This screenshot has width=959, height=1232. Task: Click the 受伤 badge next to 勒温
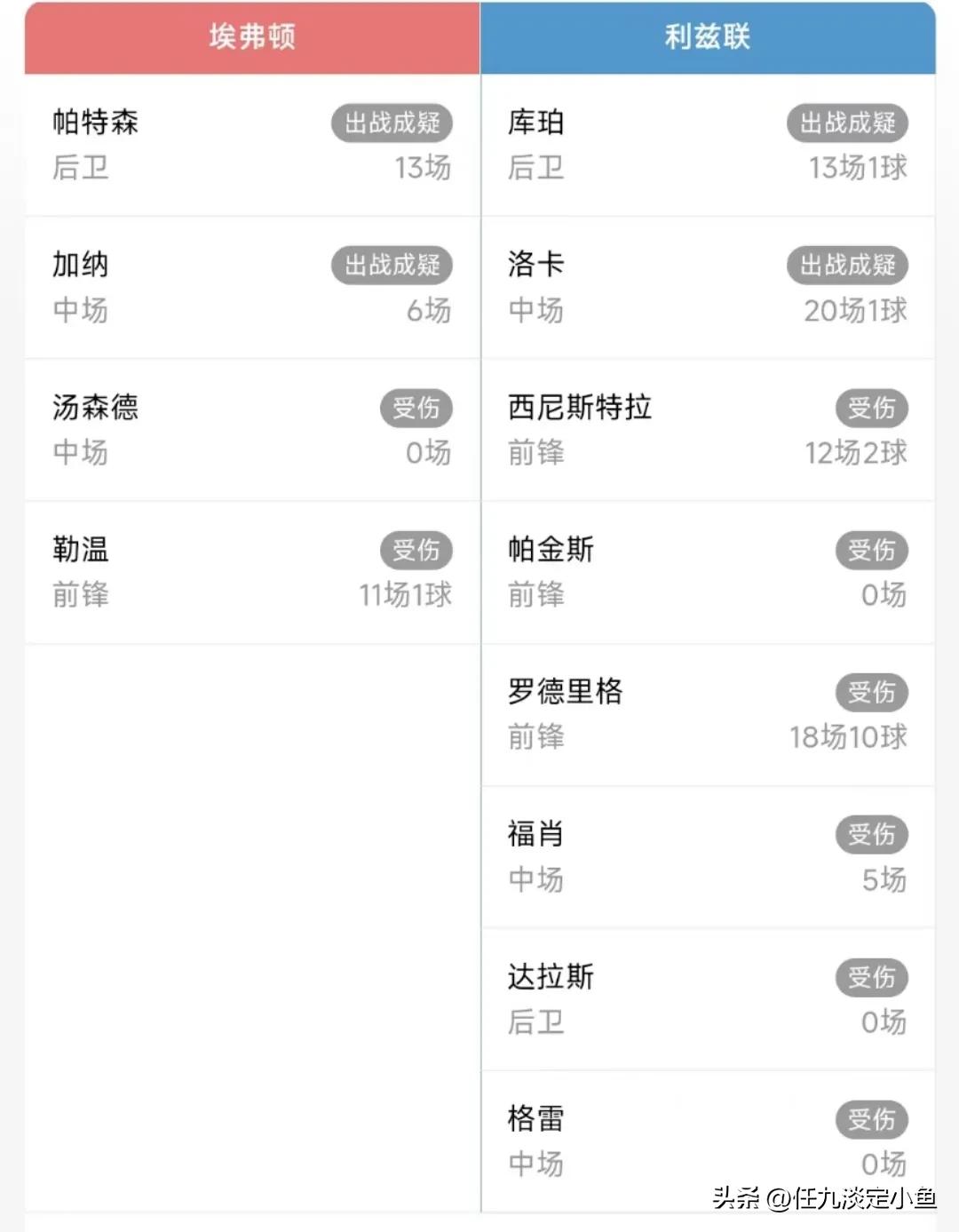[x=417, y=551]
